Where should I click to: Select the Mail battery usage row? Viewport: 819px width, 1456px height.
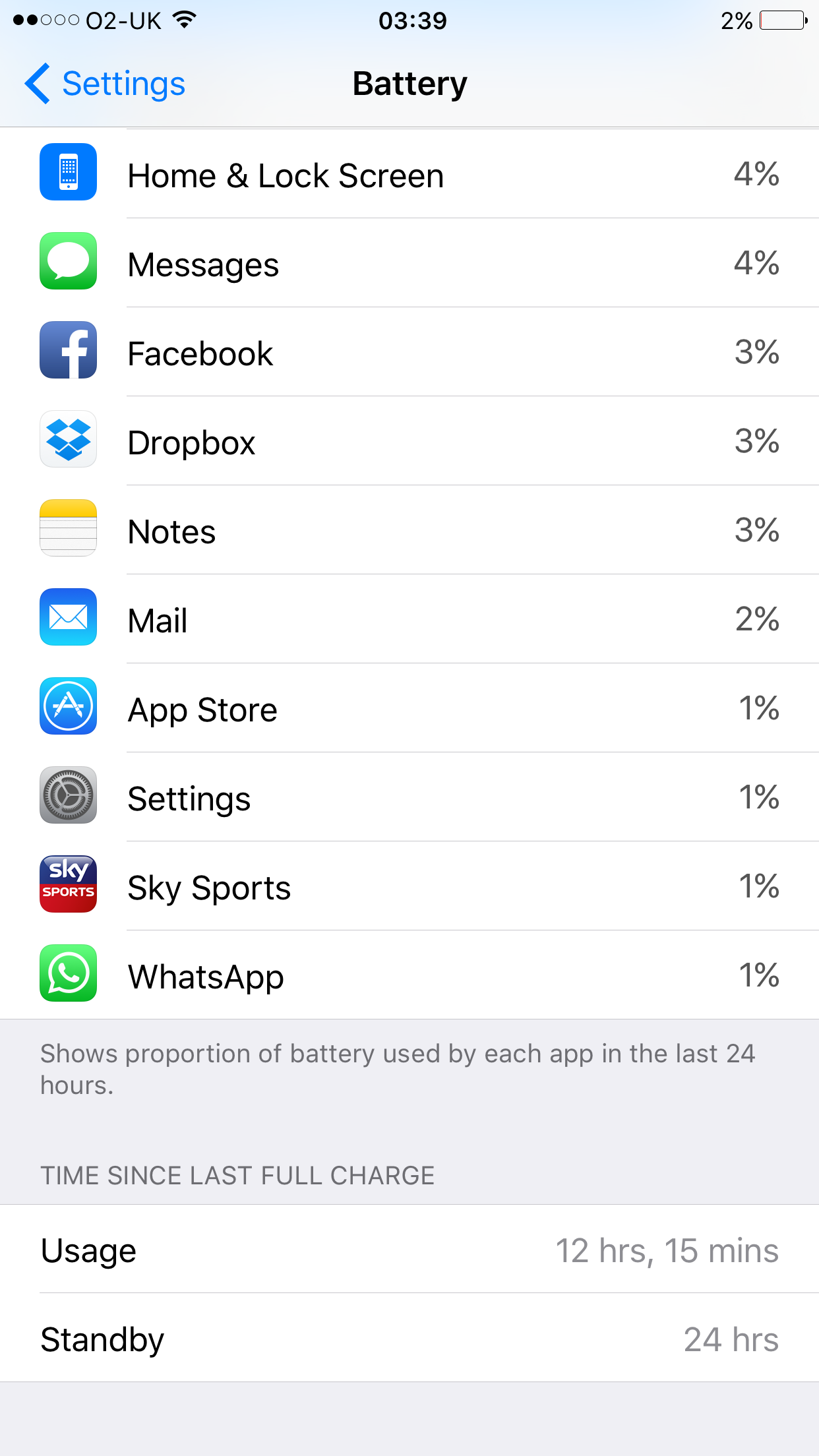click(x=409, y=621)
